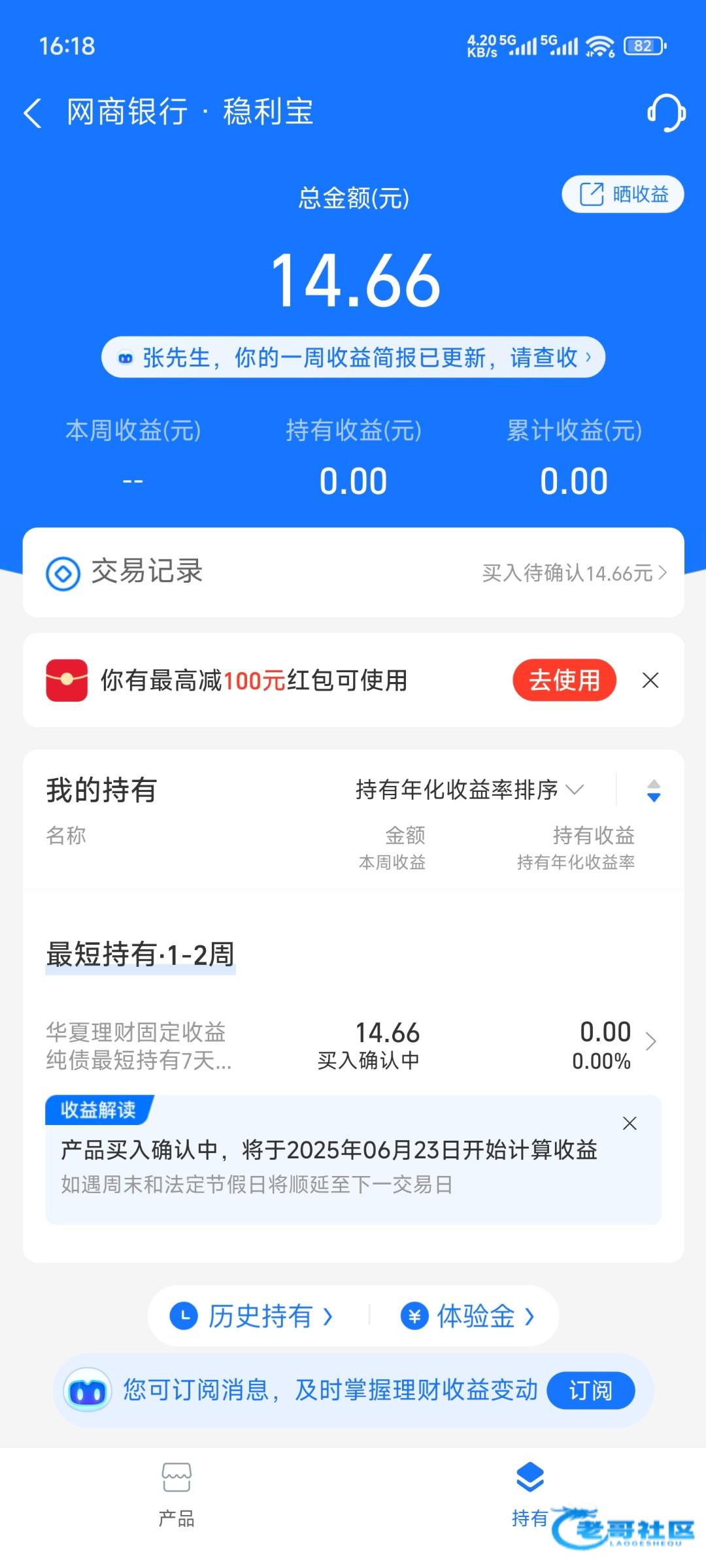
Task: Toggle the sort order arrows
Action: [x=653, y=791]
